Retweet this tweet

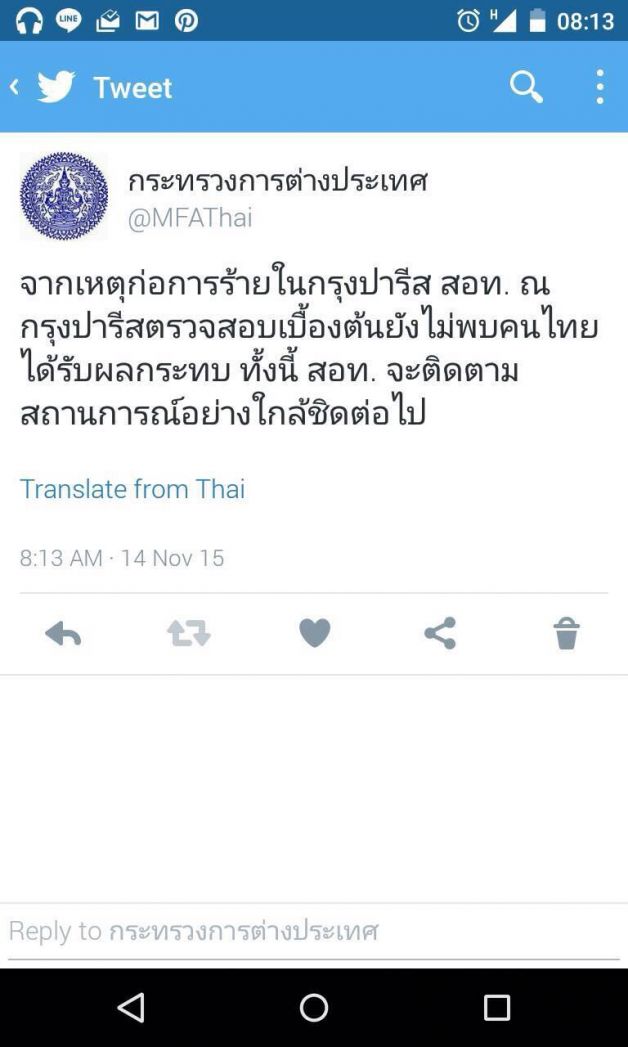point(188,633)
